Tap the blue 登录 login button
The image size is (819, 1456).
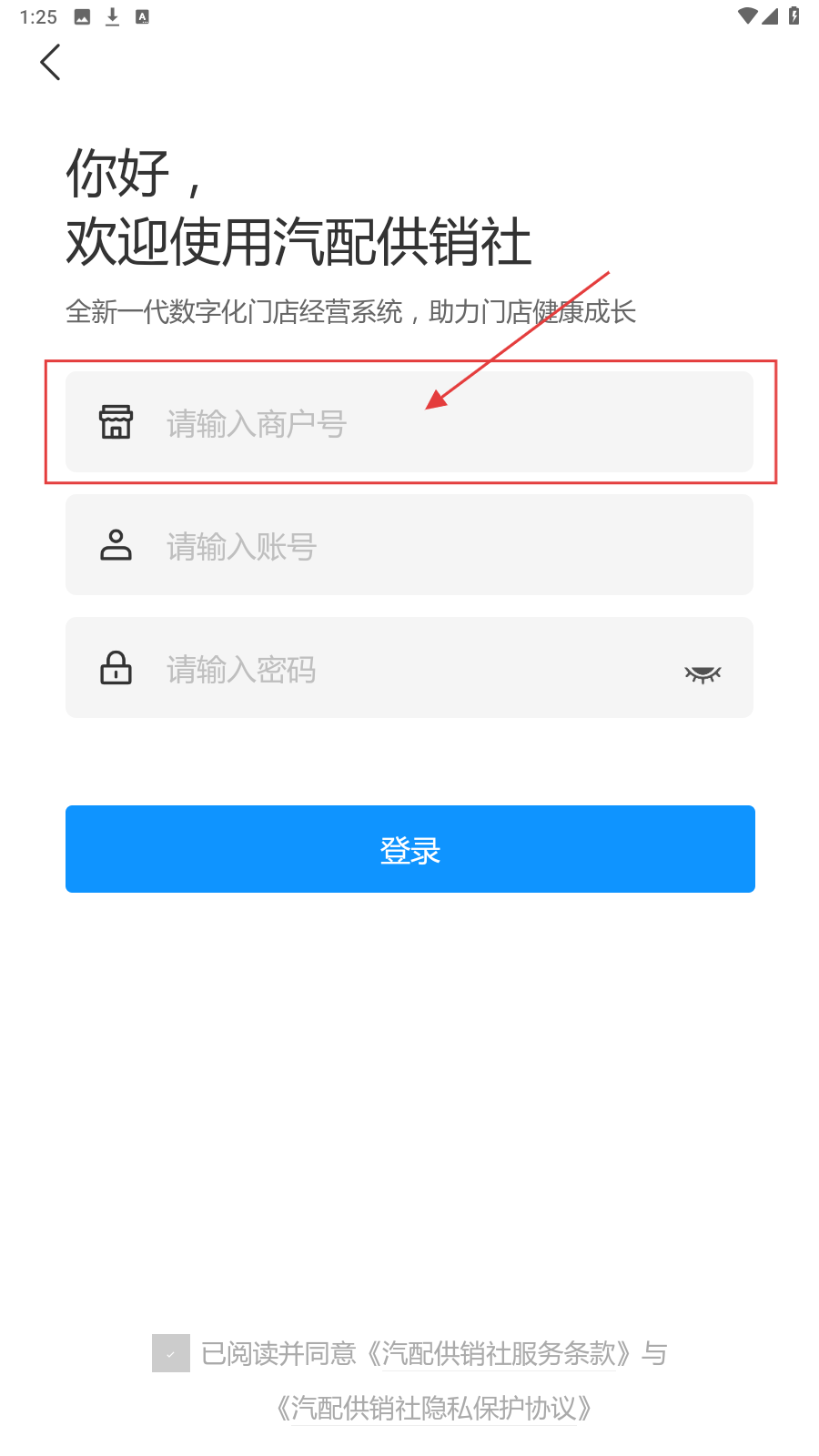click(x=409, y=849)
